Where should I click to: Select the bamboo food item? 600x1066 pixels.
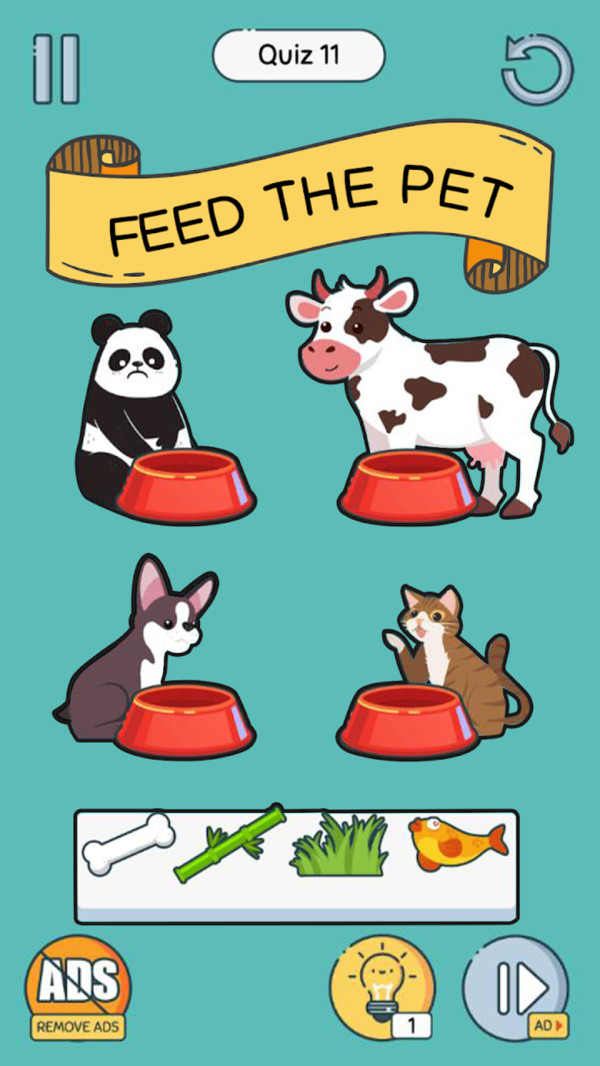tap(230, 845)
